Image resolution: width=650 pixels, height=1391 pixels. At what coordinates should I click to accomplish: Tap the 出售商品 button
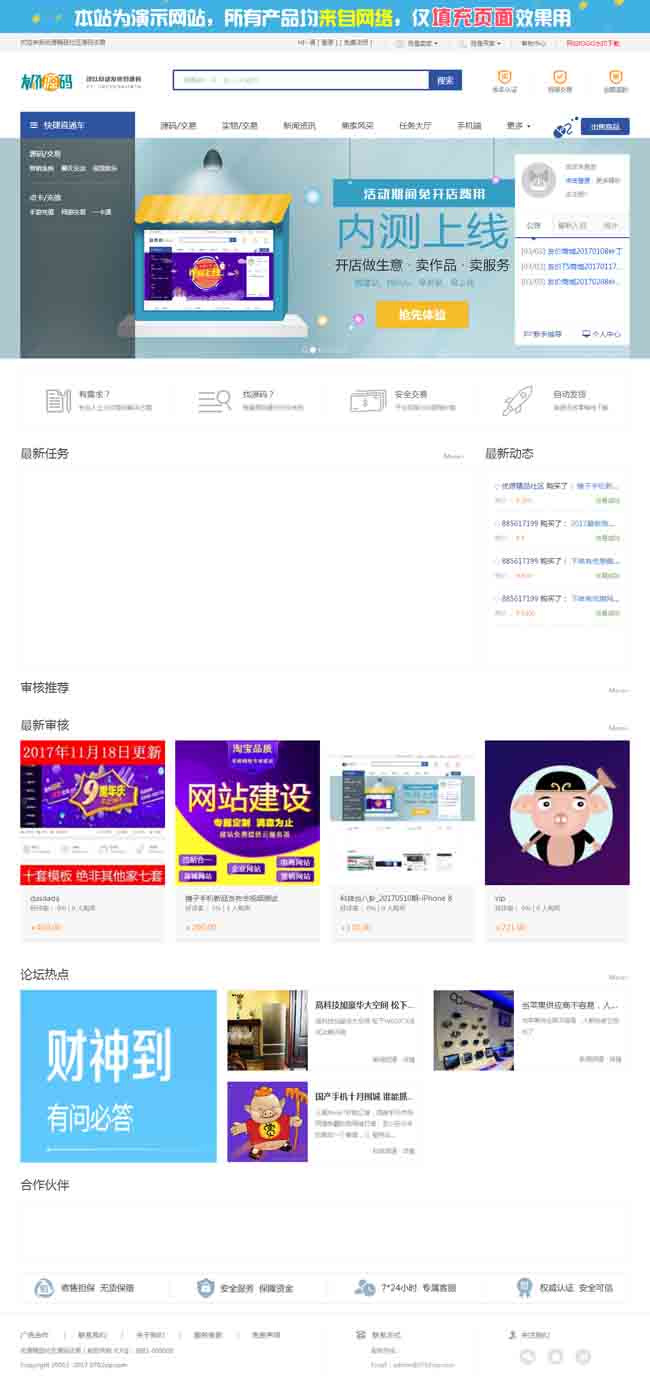[x=605, y=127]
